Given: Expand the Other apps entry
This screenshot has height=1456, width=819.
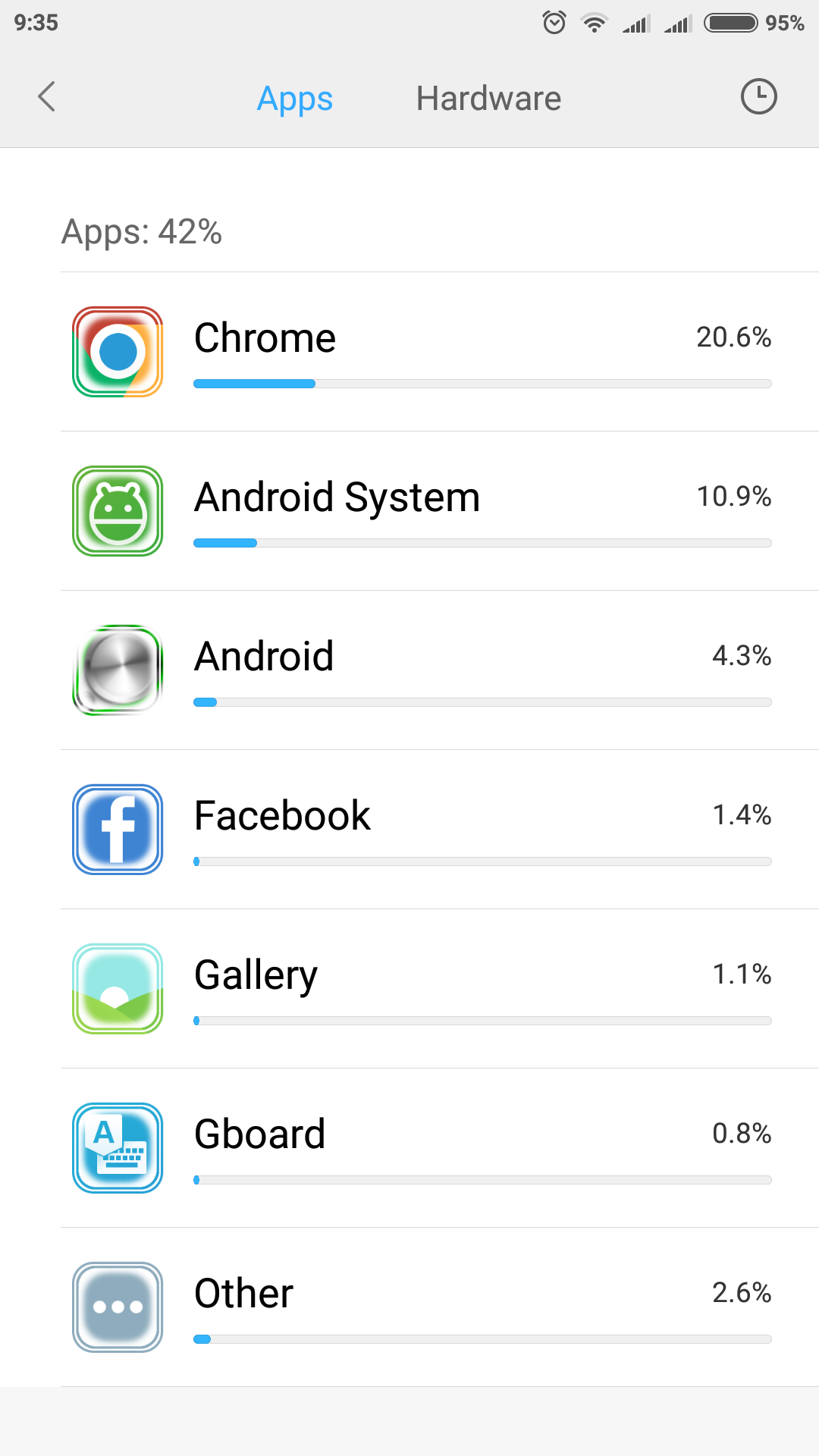Looking at the screenshot, I should [440, 1307].
